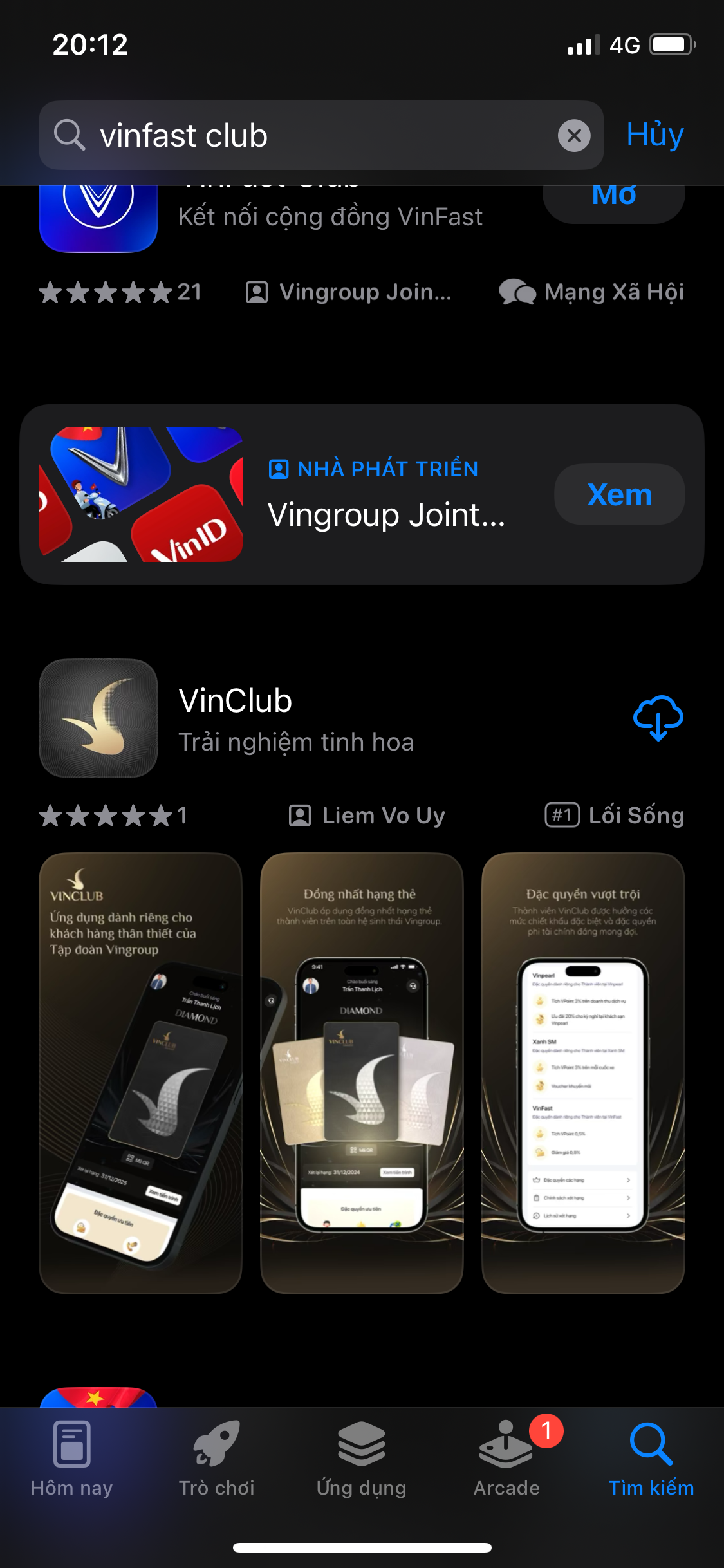
Task: Switch to the Hôm nay tab
Action: click(71, 1459)
